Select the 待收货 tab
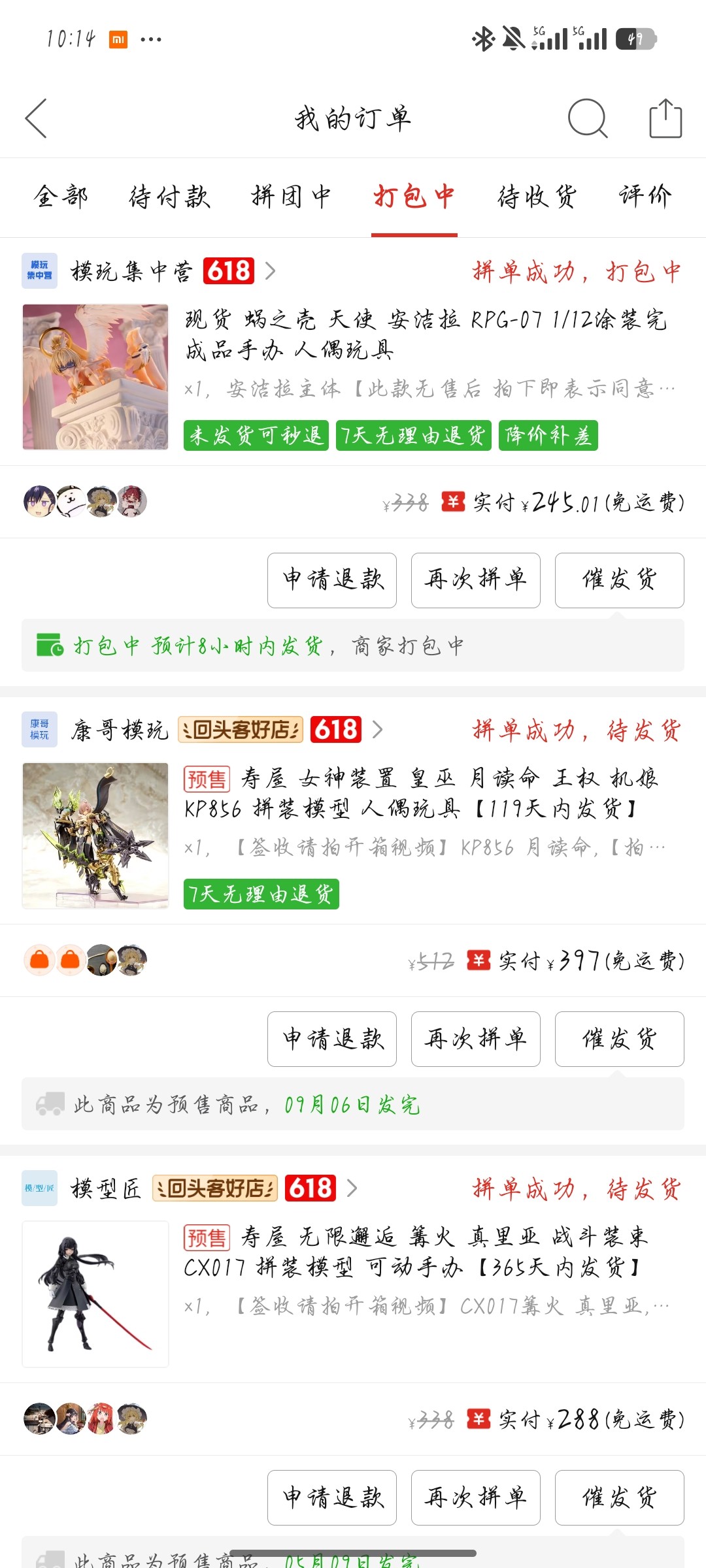Image resolution: width=706 pixels, height=1568 pixels. 537,197
